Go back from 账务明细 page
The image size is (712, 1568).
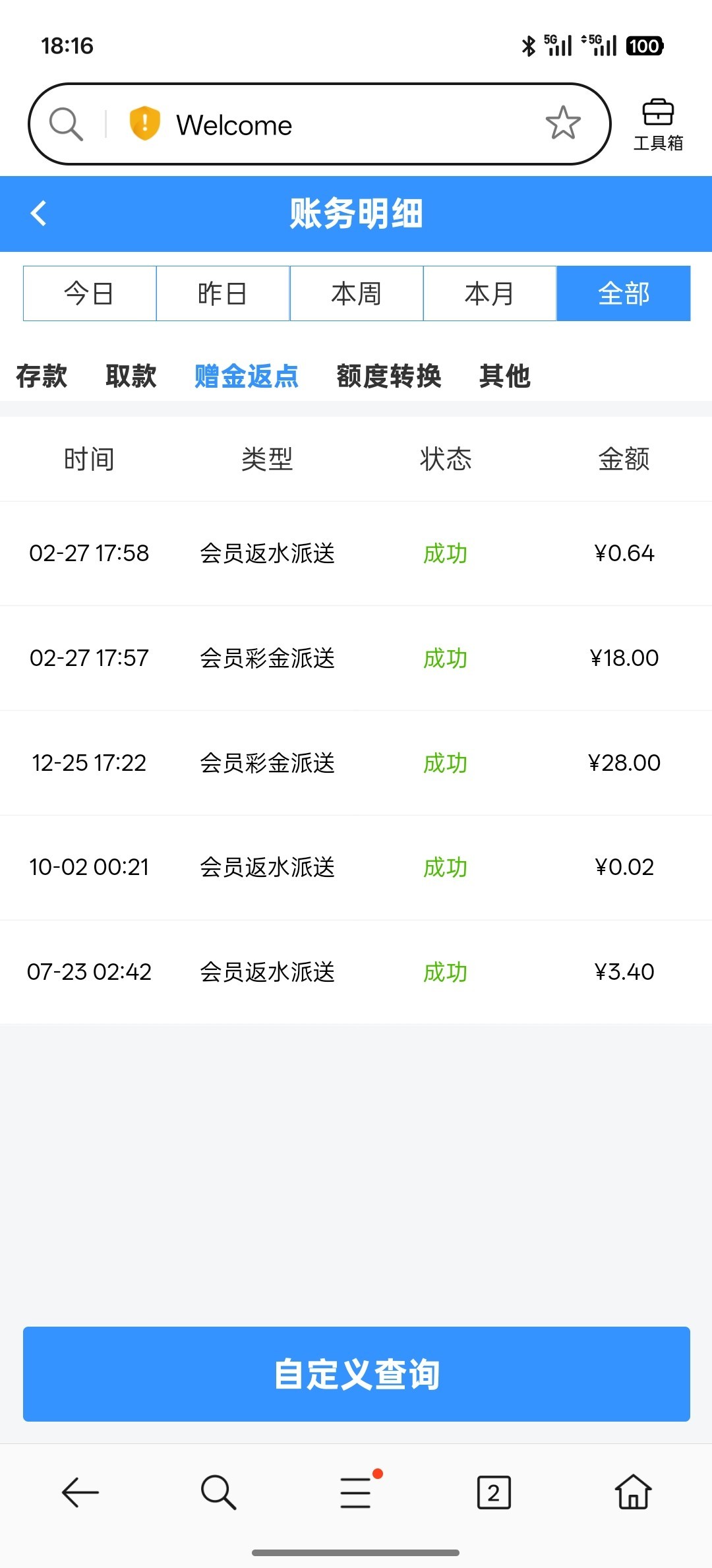pos(38,213)
